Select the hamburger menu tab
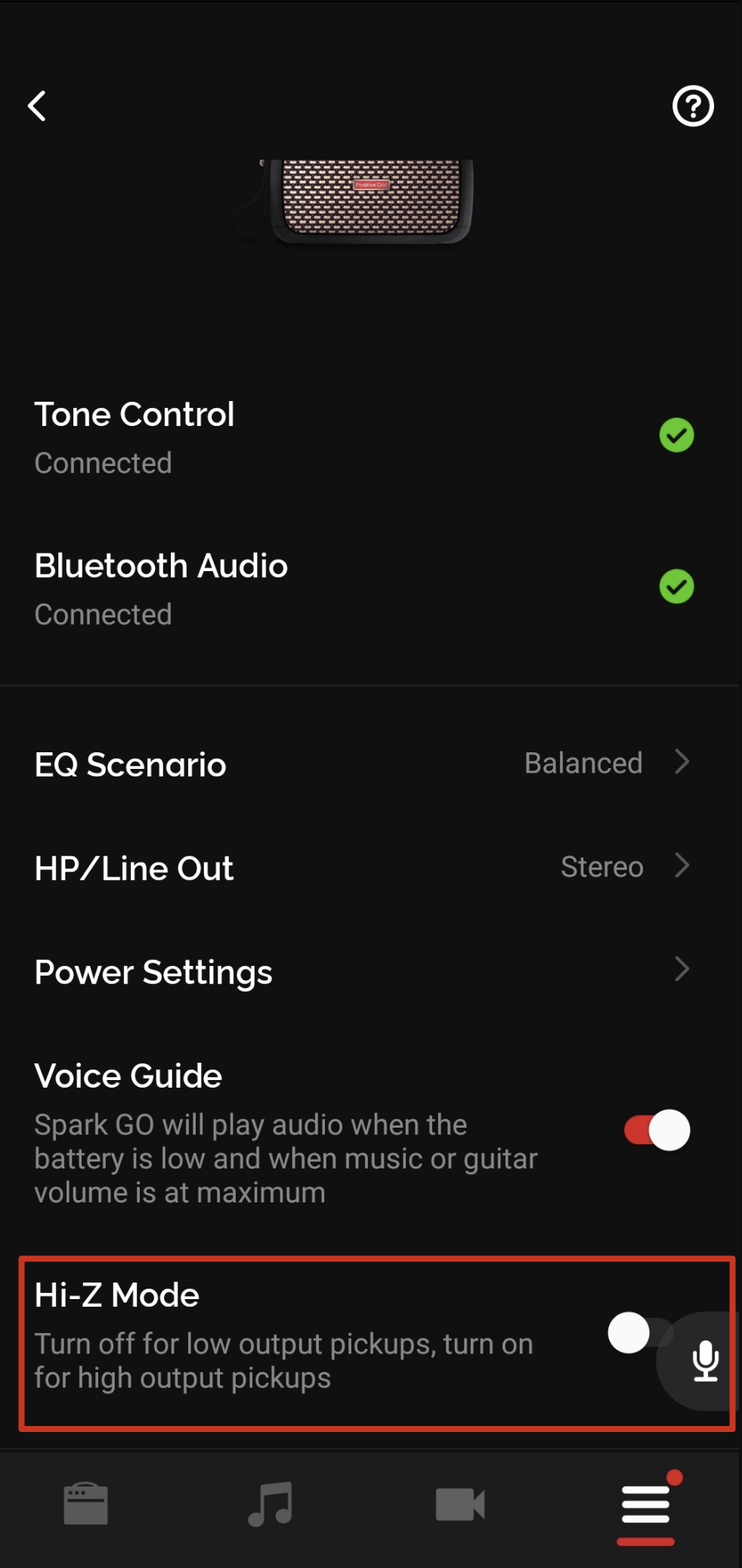The height and width of the screenshot is (1568, 742). (646, 1506)
